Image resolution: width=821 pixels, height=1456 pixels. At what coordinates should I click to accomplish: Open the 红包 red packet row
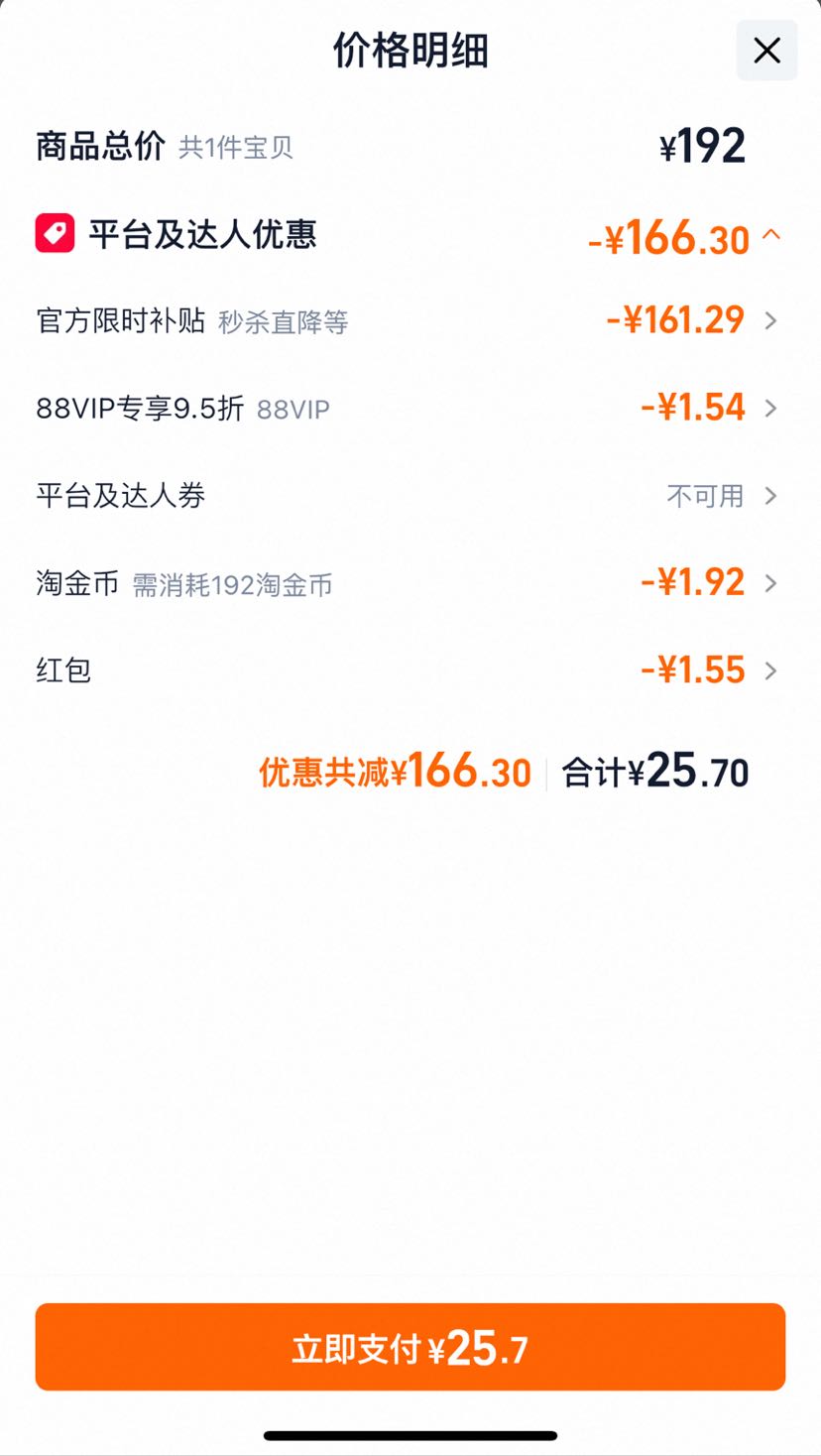(409, 669)
